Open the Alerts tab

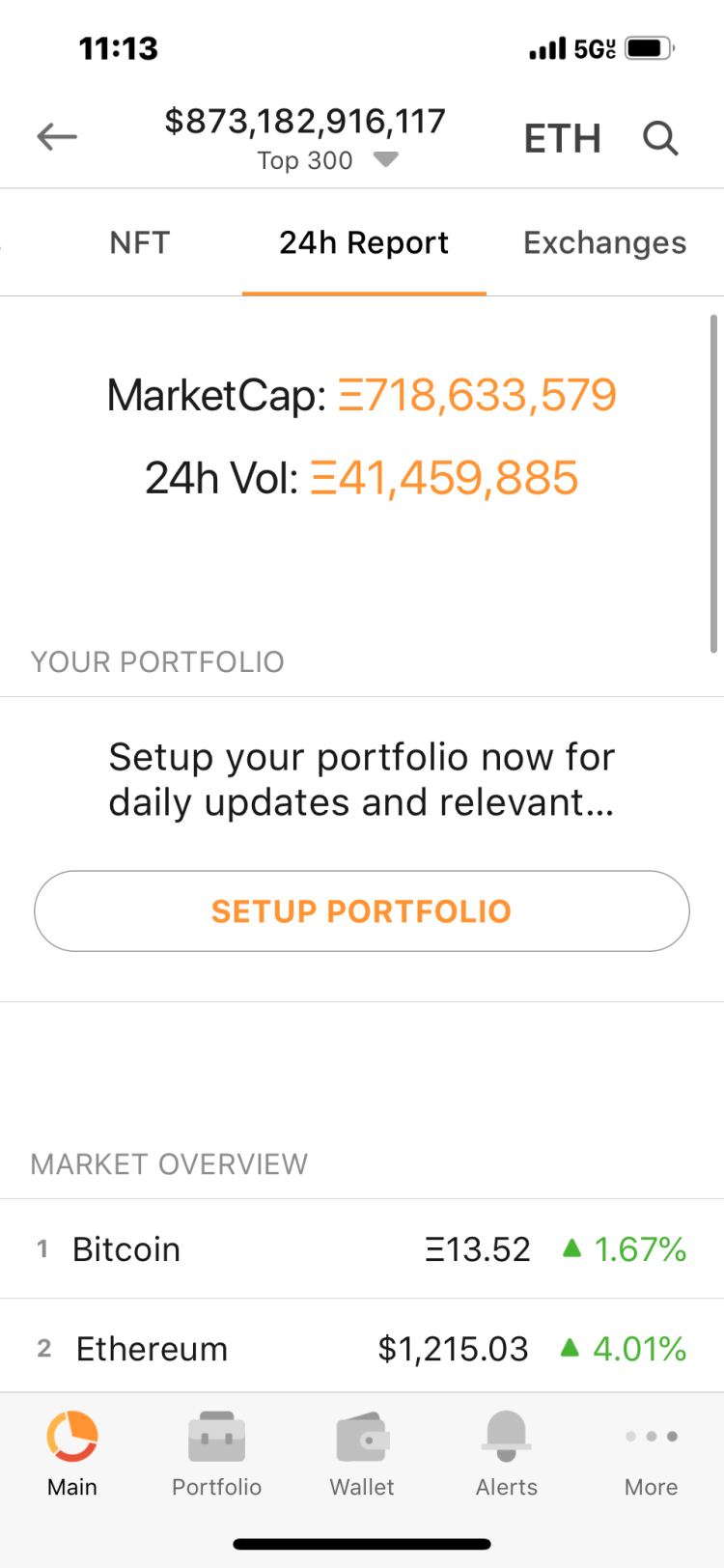(507, 1454)
